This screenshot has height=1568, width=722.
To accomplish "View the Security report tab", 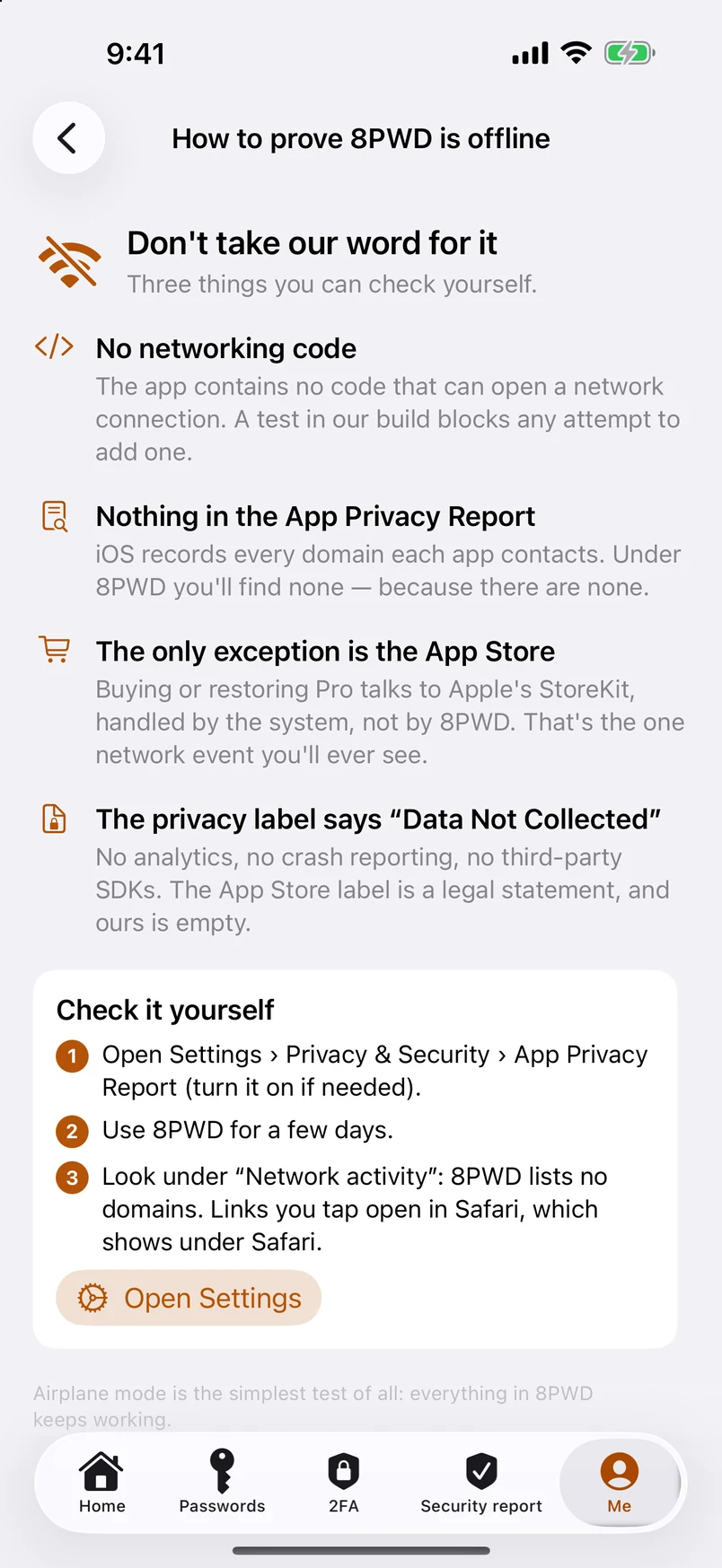I will click(481, 1483).
